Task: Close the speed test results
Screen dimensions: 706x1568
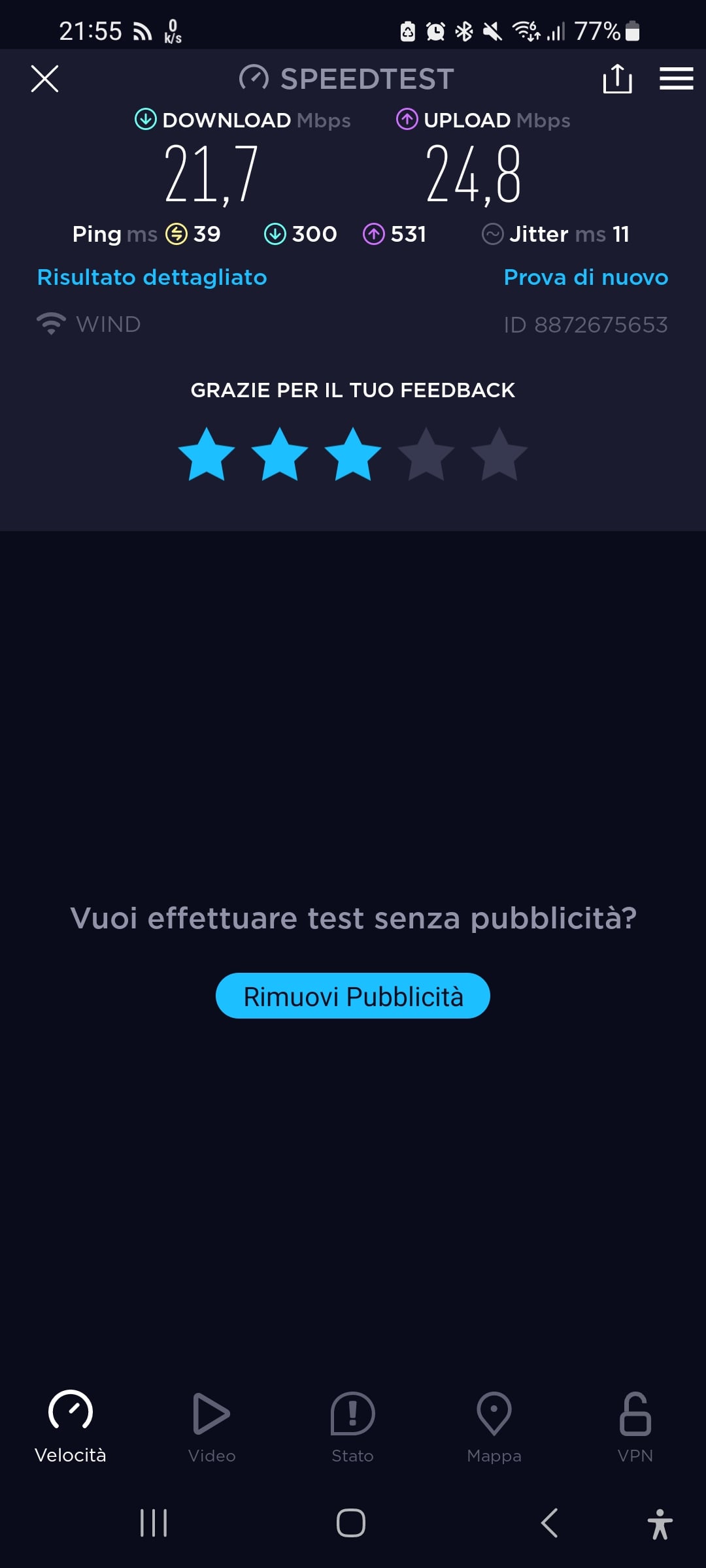Action: 44,79
